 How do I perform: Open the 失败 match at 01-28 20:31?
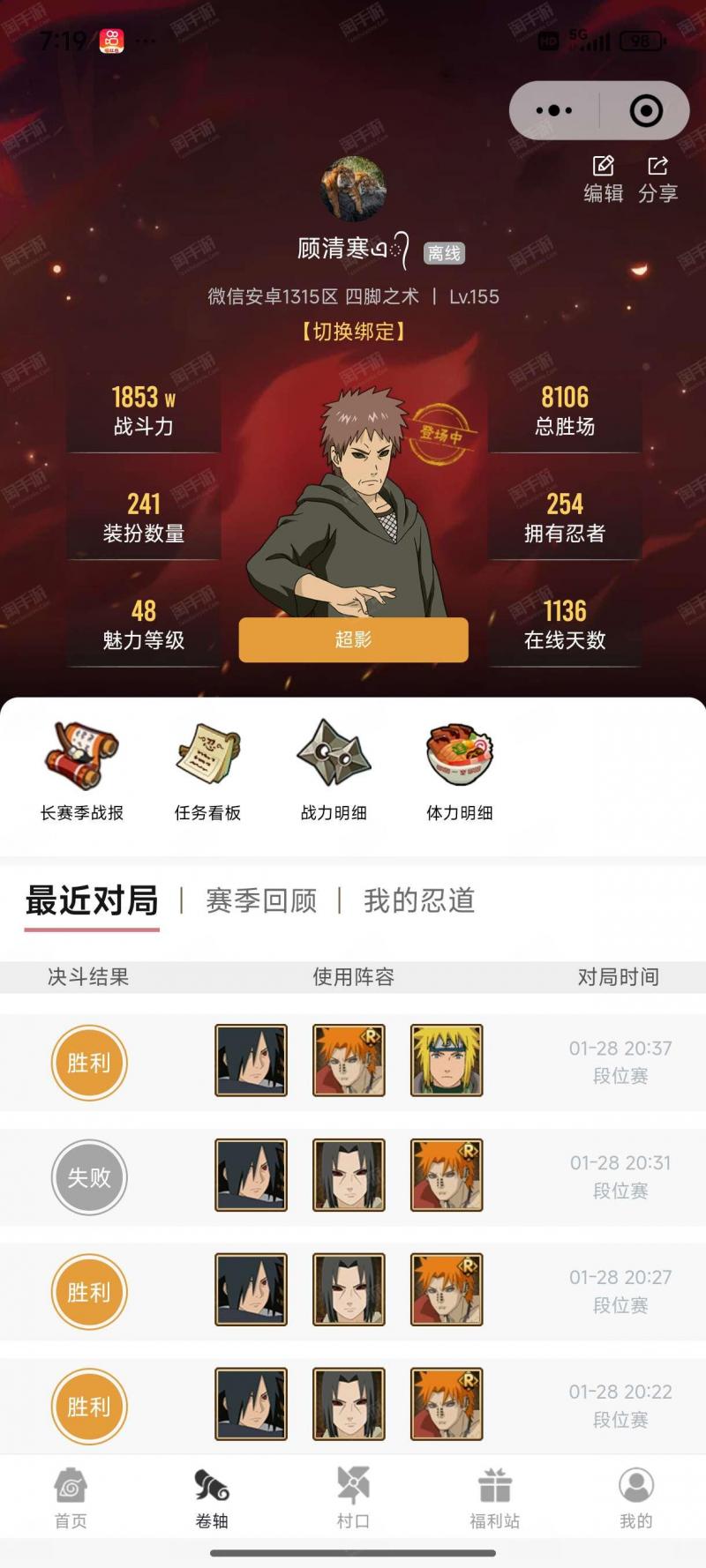(353, 1176)
